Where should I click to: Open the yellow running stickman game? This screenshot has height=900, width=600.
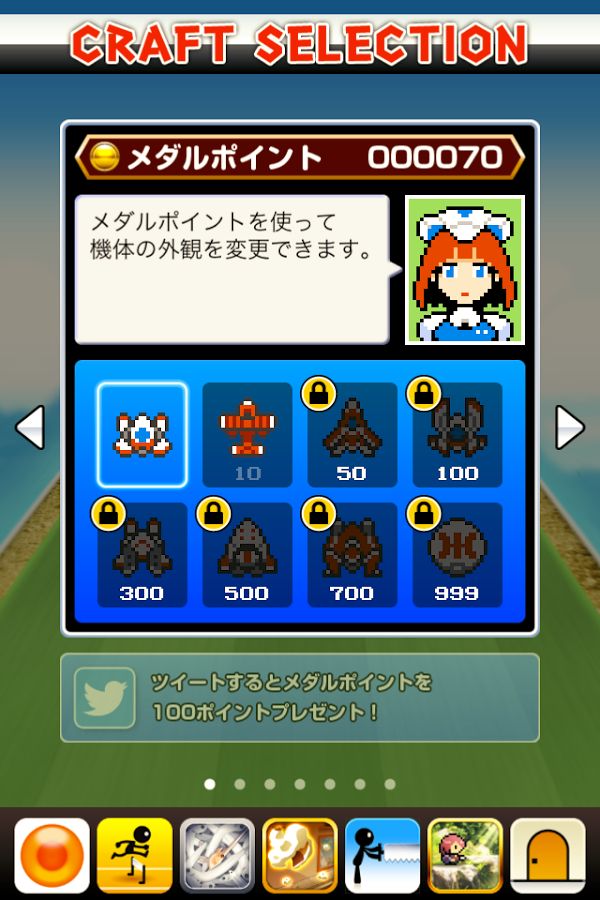coord(135,855)
